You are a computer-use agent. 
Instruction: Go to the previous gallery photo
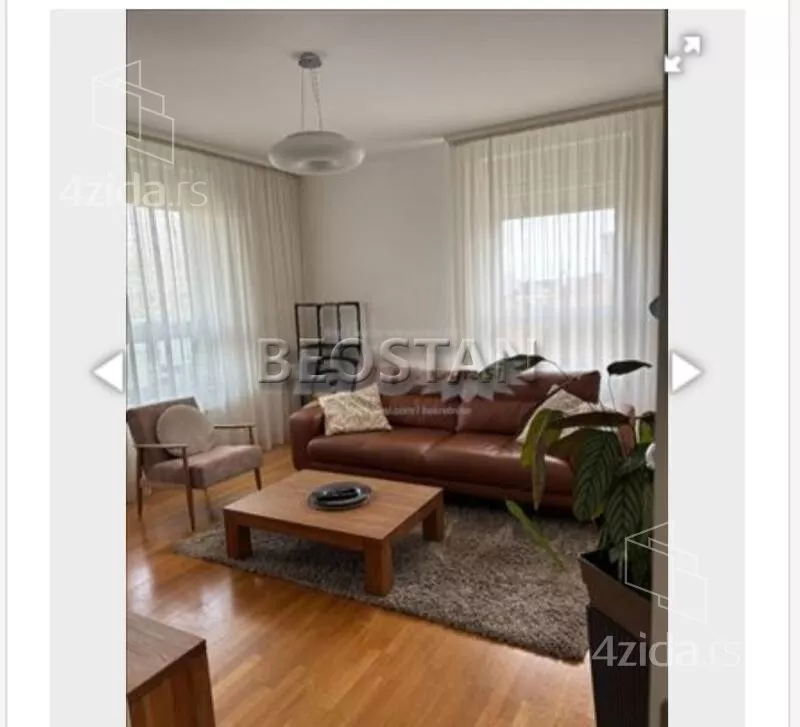tap(108, 371)
